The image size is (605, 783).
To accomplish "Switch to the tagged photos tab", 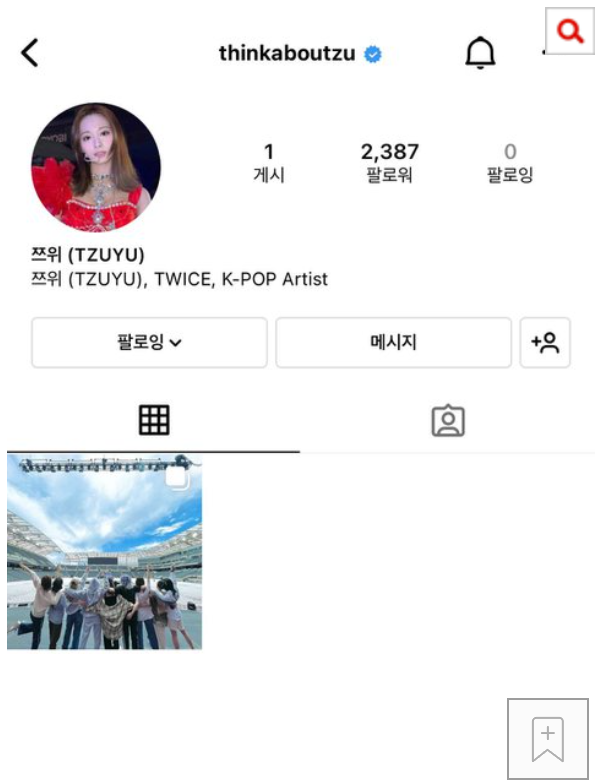I will [x=448, y=421].
